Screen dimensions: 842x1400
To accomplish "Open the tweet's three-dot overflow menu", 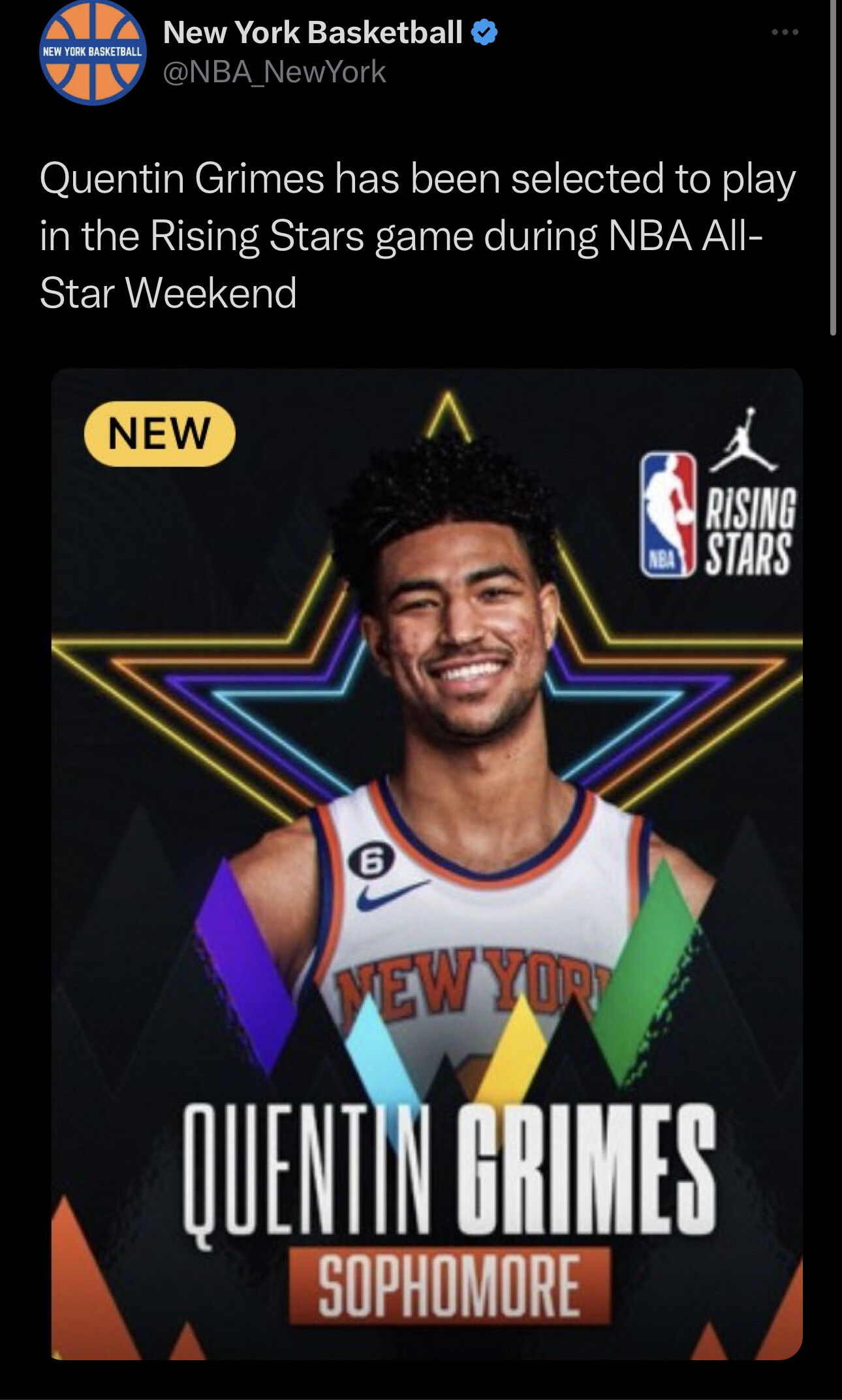I will [x=785, y=32].
